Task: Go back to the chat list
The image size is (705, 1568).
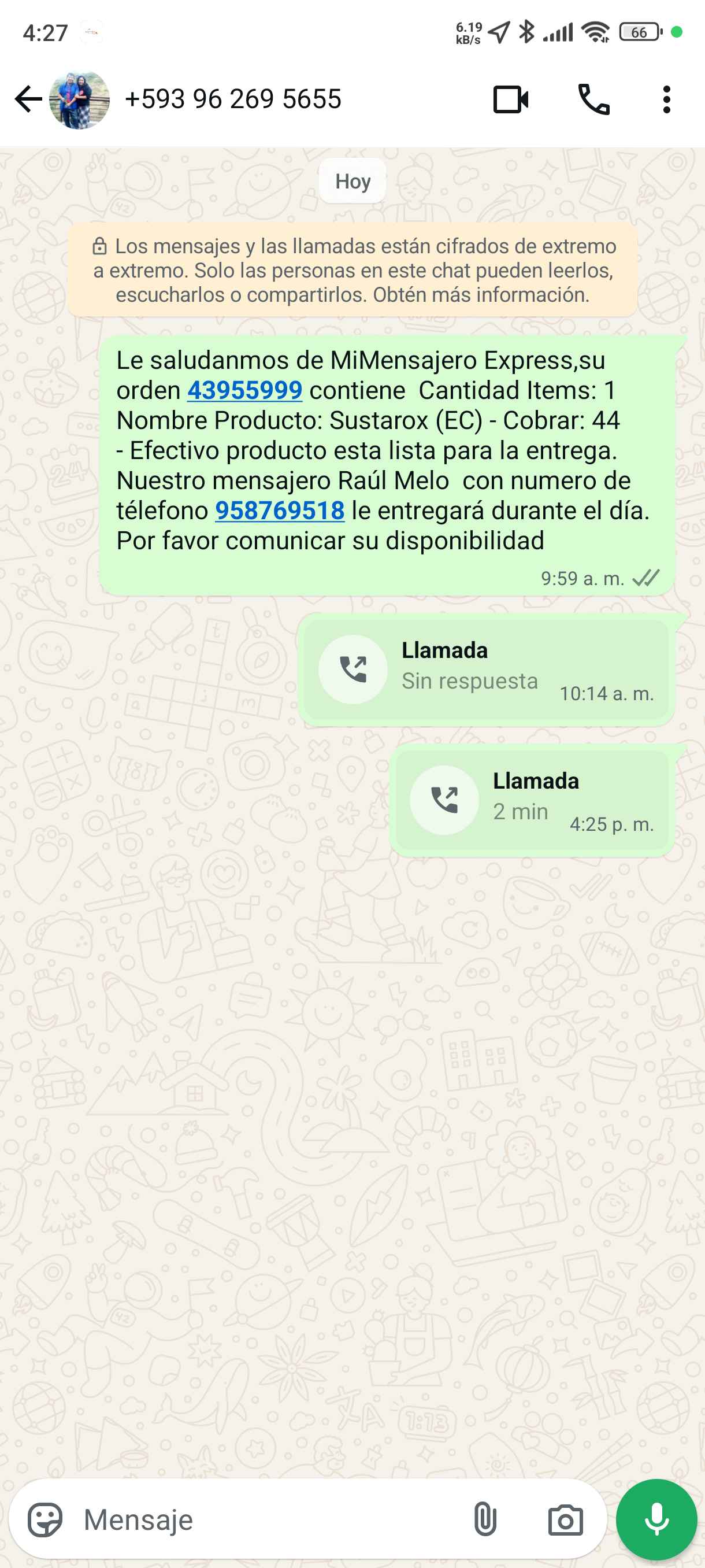Action: (x=28, y=99)
